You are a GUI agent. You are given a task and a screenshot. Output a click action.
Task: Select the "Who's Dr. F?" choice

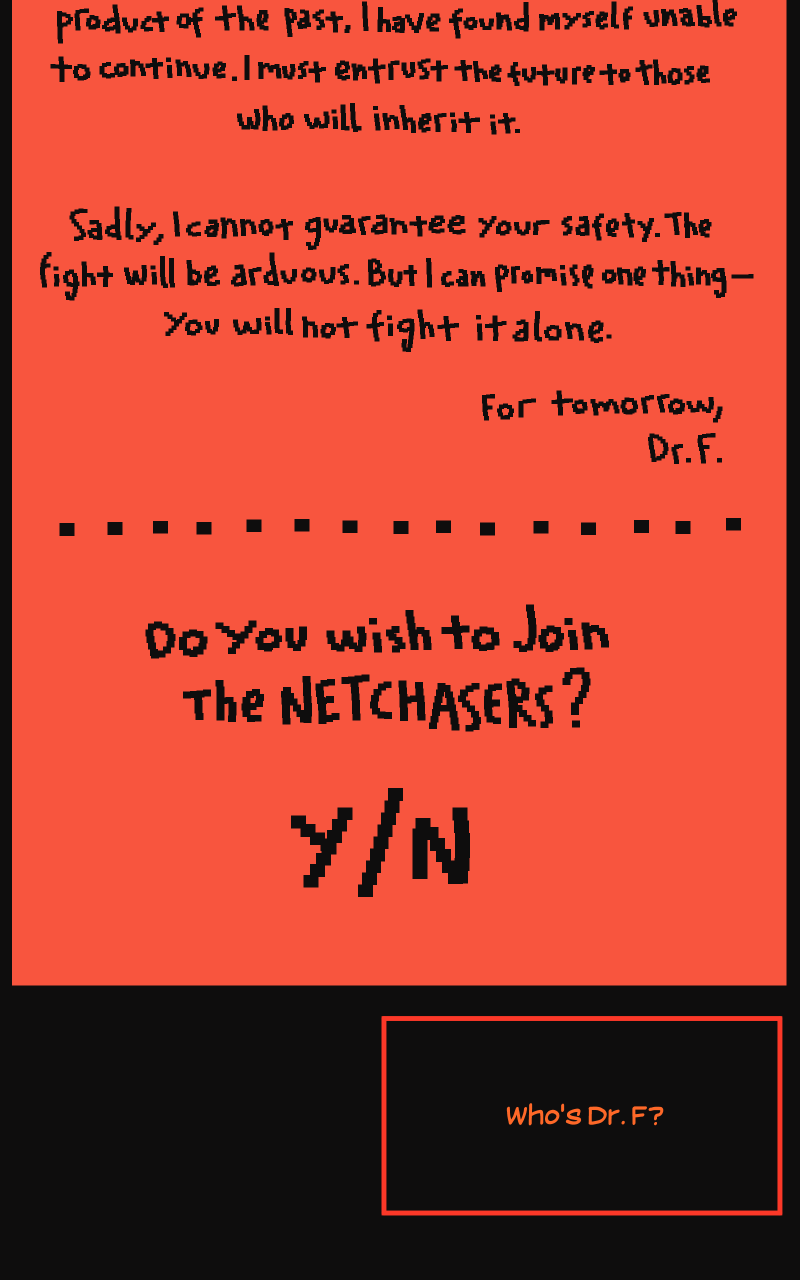[582, 1116]
